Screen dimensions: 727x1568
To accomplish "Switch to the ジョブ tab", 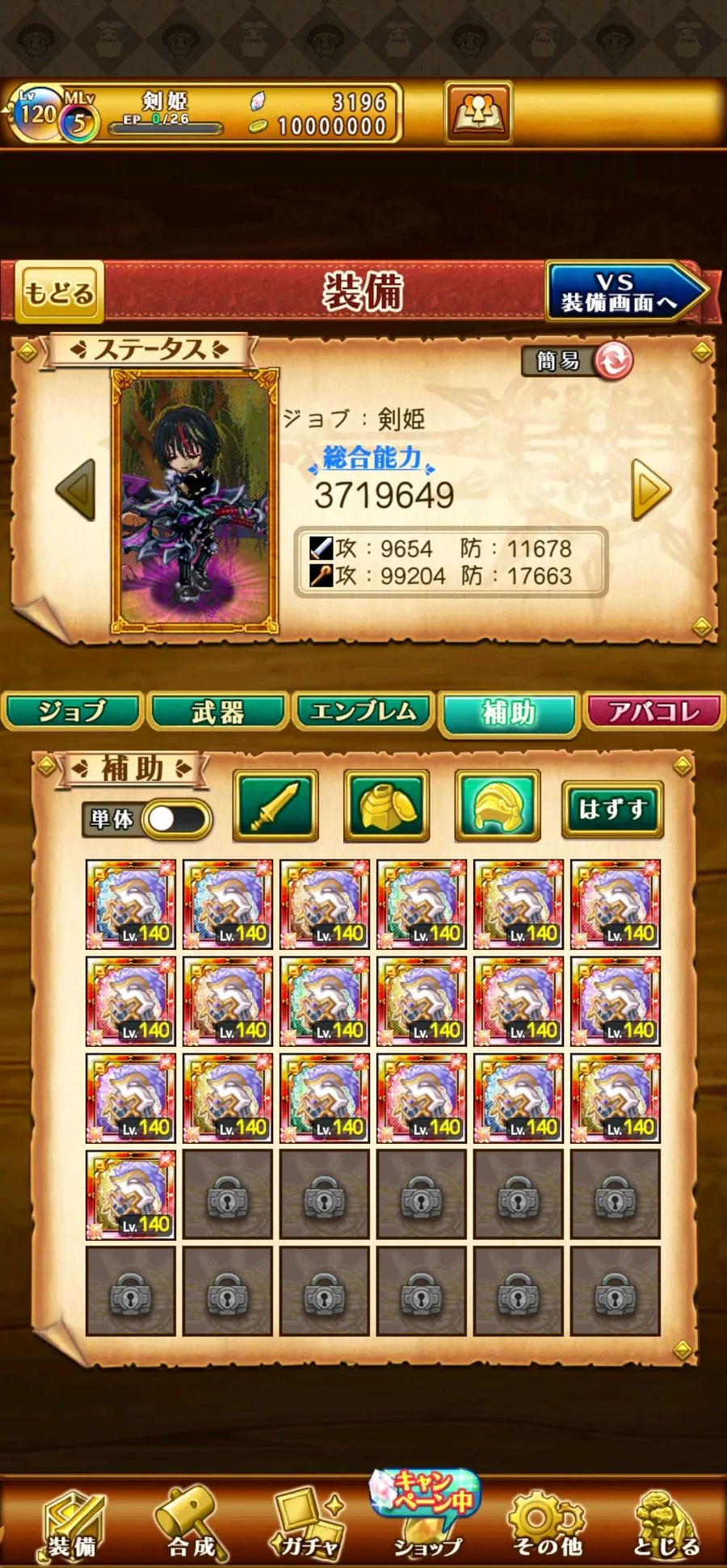I will pyautogui.click(x=73, y=712).
